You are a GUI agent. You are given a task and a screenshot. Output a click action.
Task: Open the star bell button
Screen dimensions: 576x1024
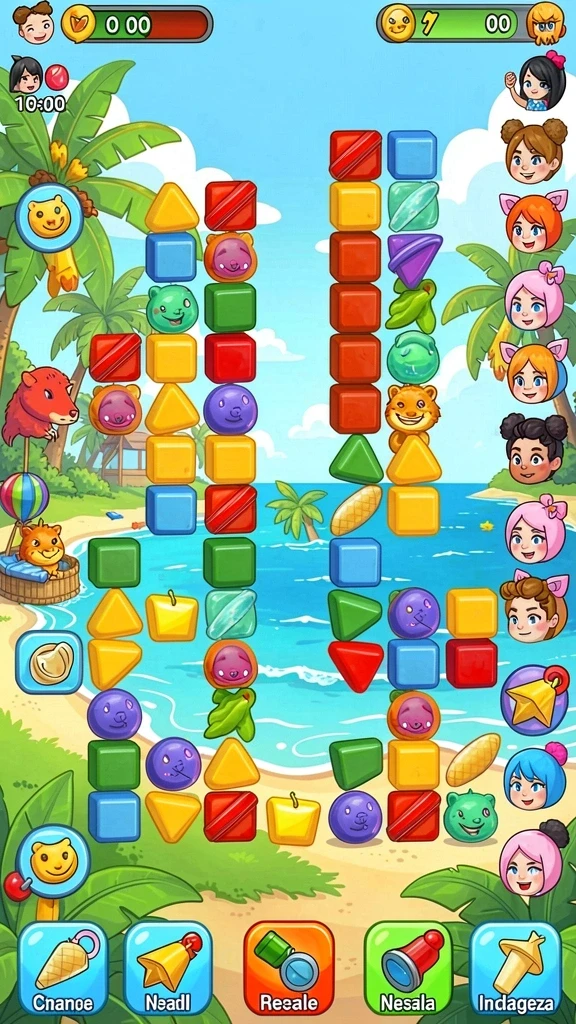click(x=534, y=700)
